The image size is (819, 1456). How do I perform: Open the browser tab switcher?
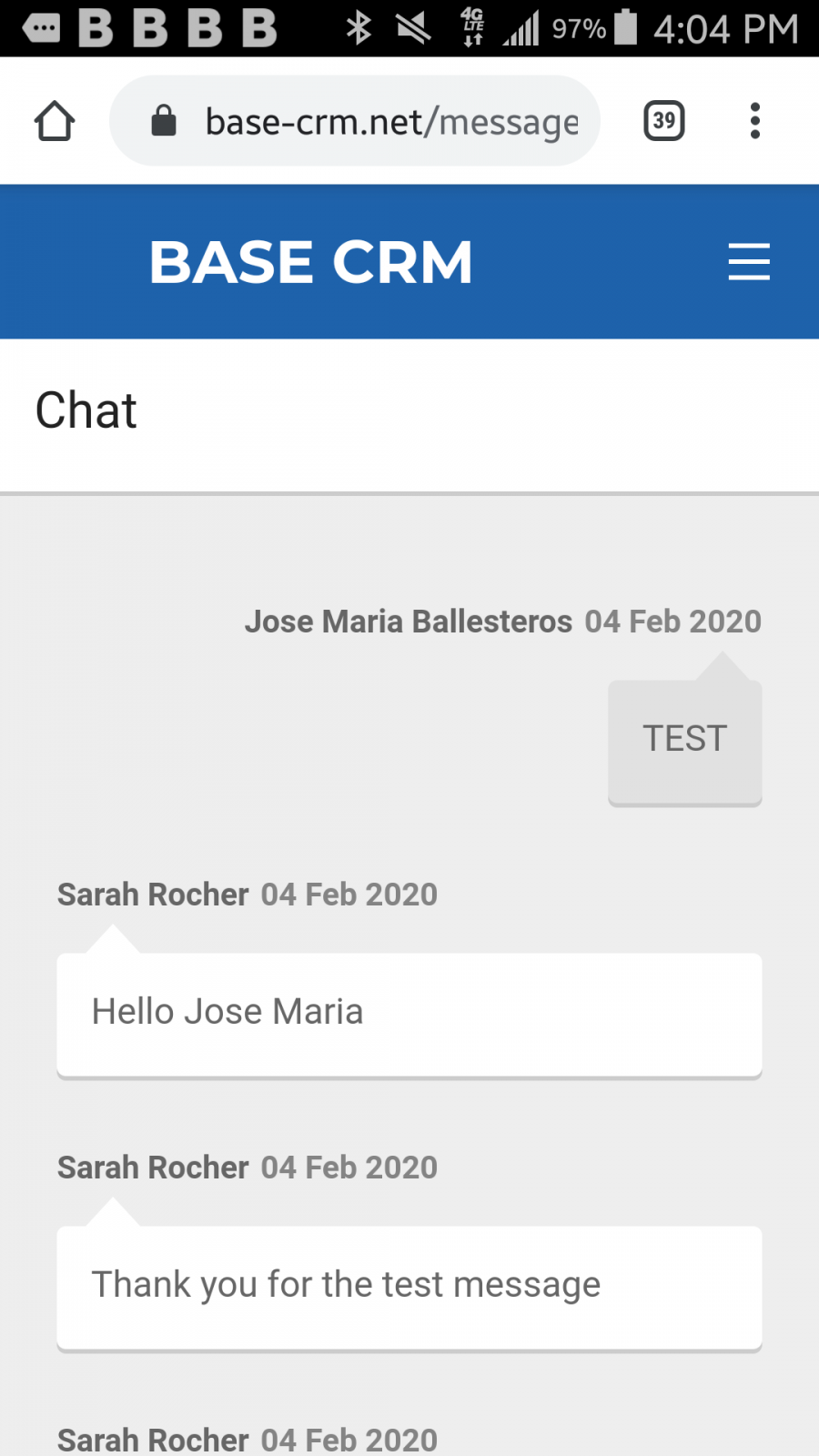(664, 121)
